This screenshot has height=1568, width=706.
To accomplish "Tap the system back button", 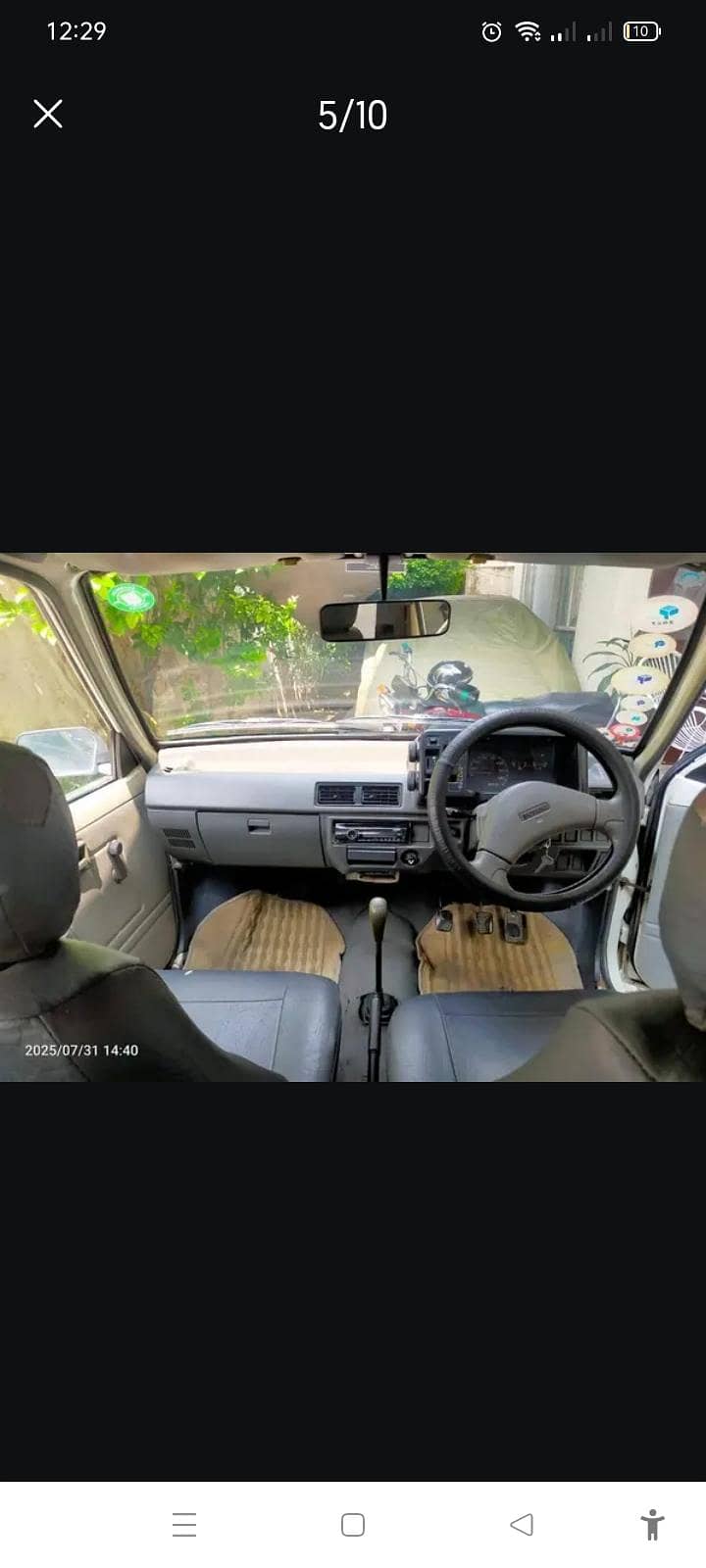I will tap(522, 1525).
